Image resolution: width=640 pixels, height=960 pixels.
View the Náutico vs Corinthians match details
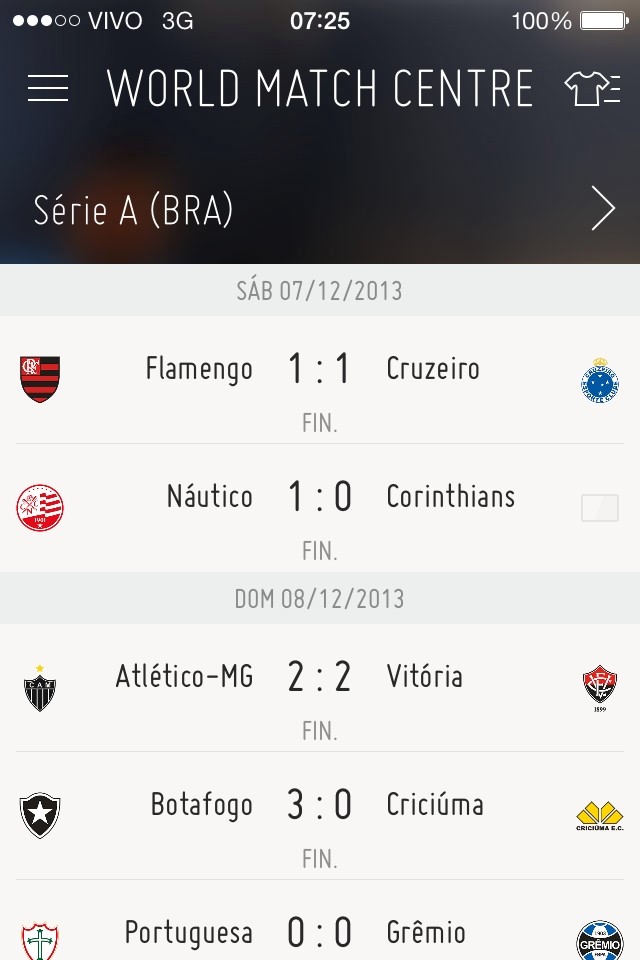point(320,508)
